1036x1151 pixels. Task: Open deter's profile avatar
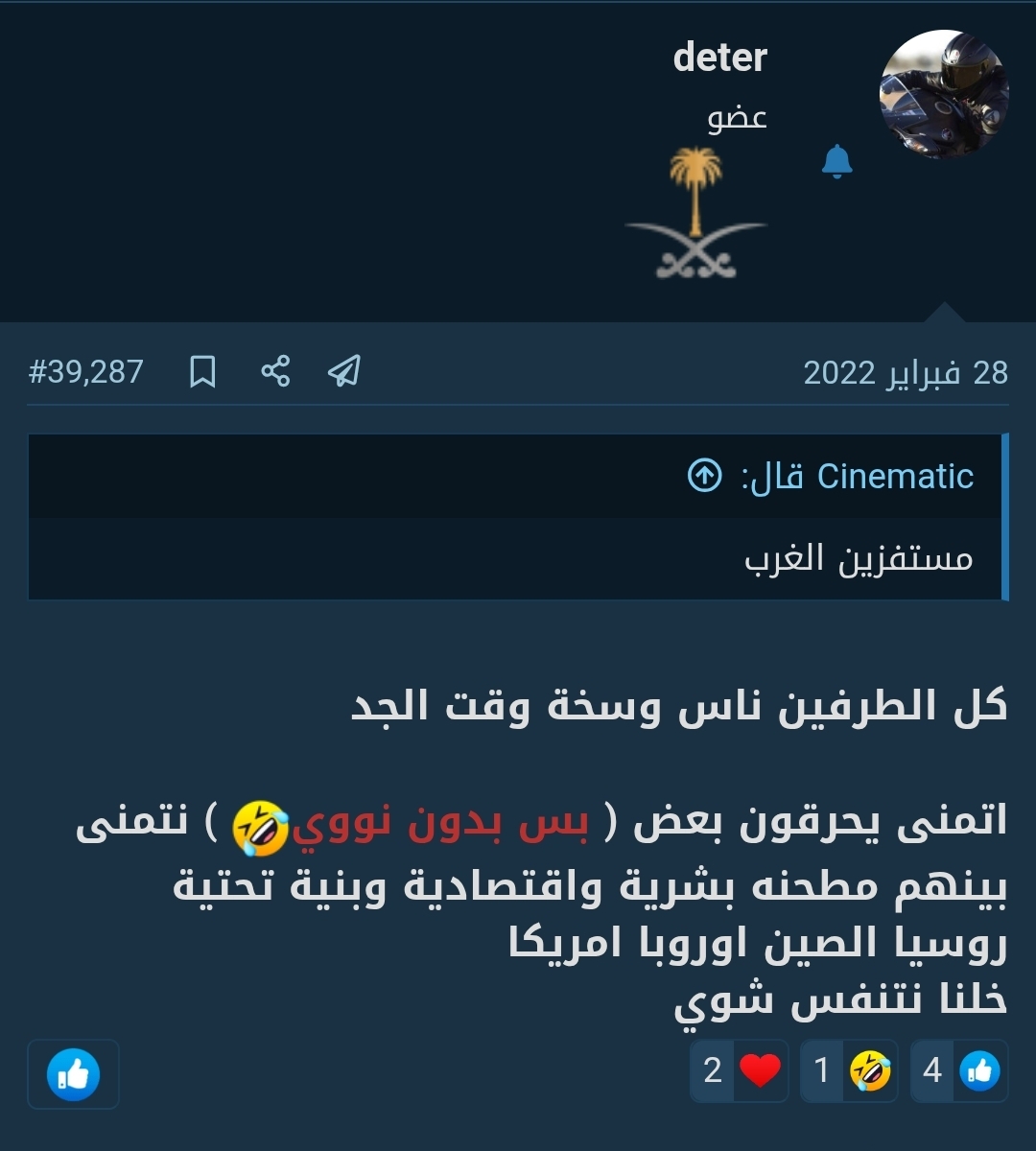[944, 94]
